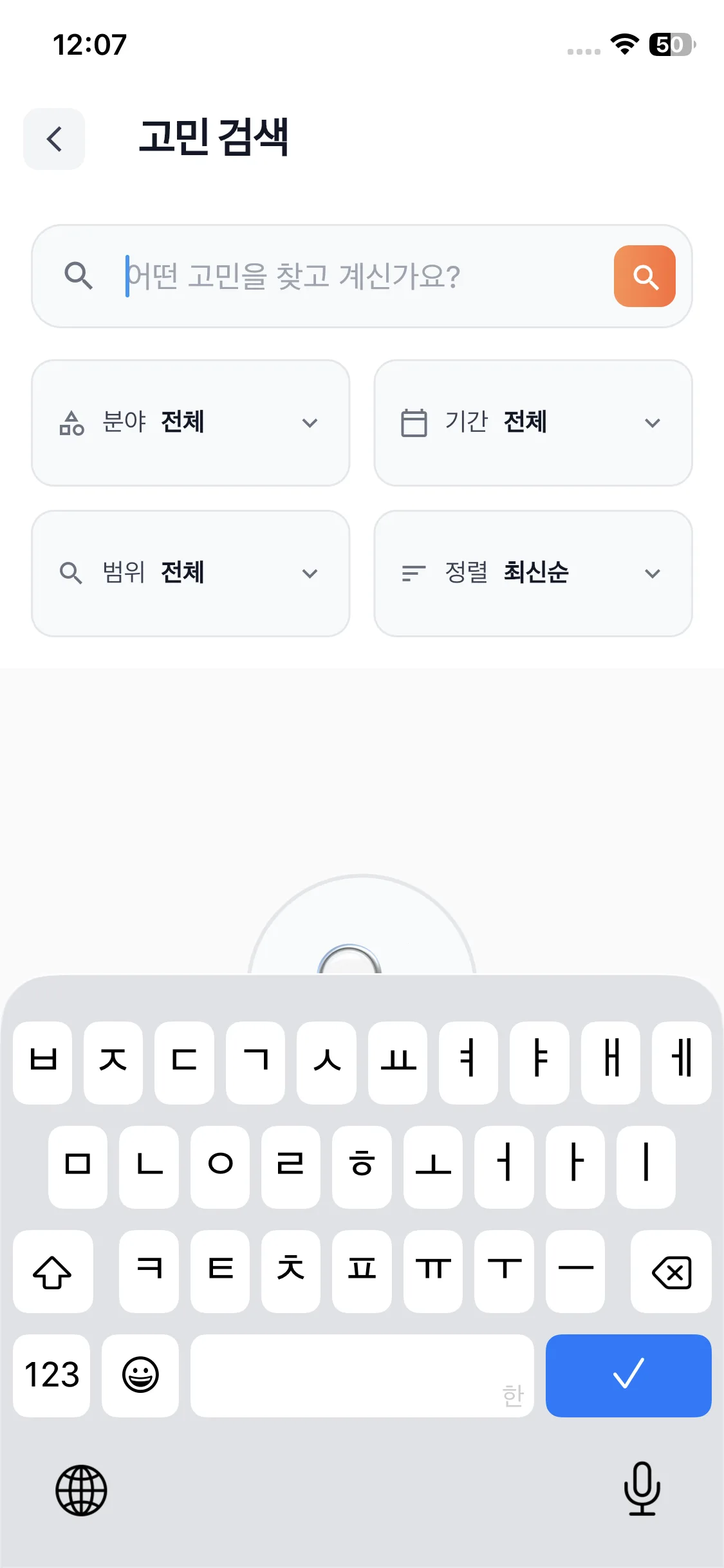Tap the 어떤 고민을 찾고 계신가요? search field
724x1568 pixels.
[360, 276]
